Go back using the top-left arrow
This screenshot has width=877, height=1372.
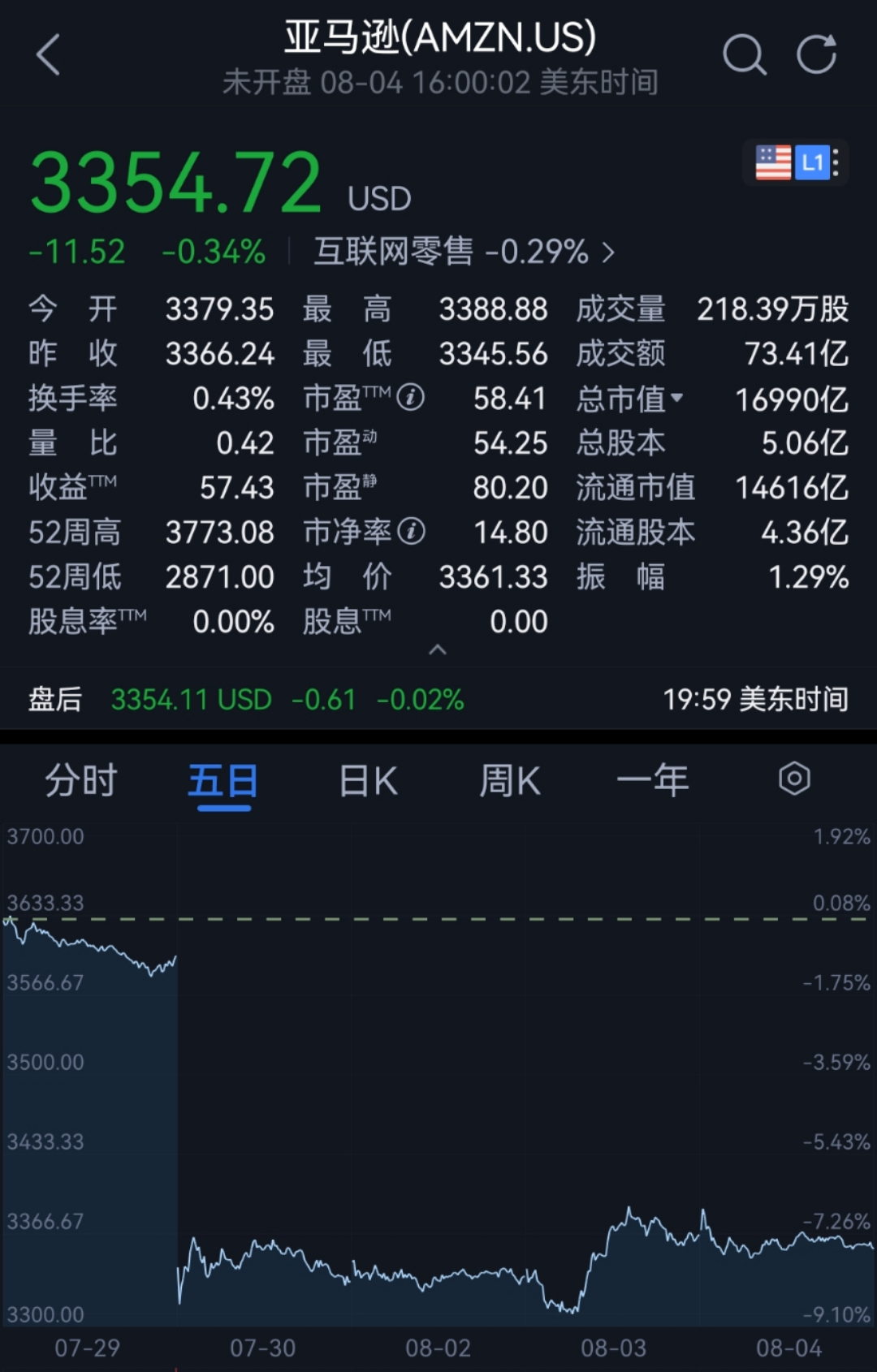49,55
